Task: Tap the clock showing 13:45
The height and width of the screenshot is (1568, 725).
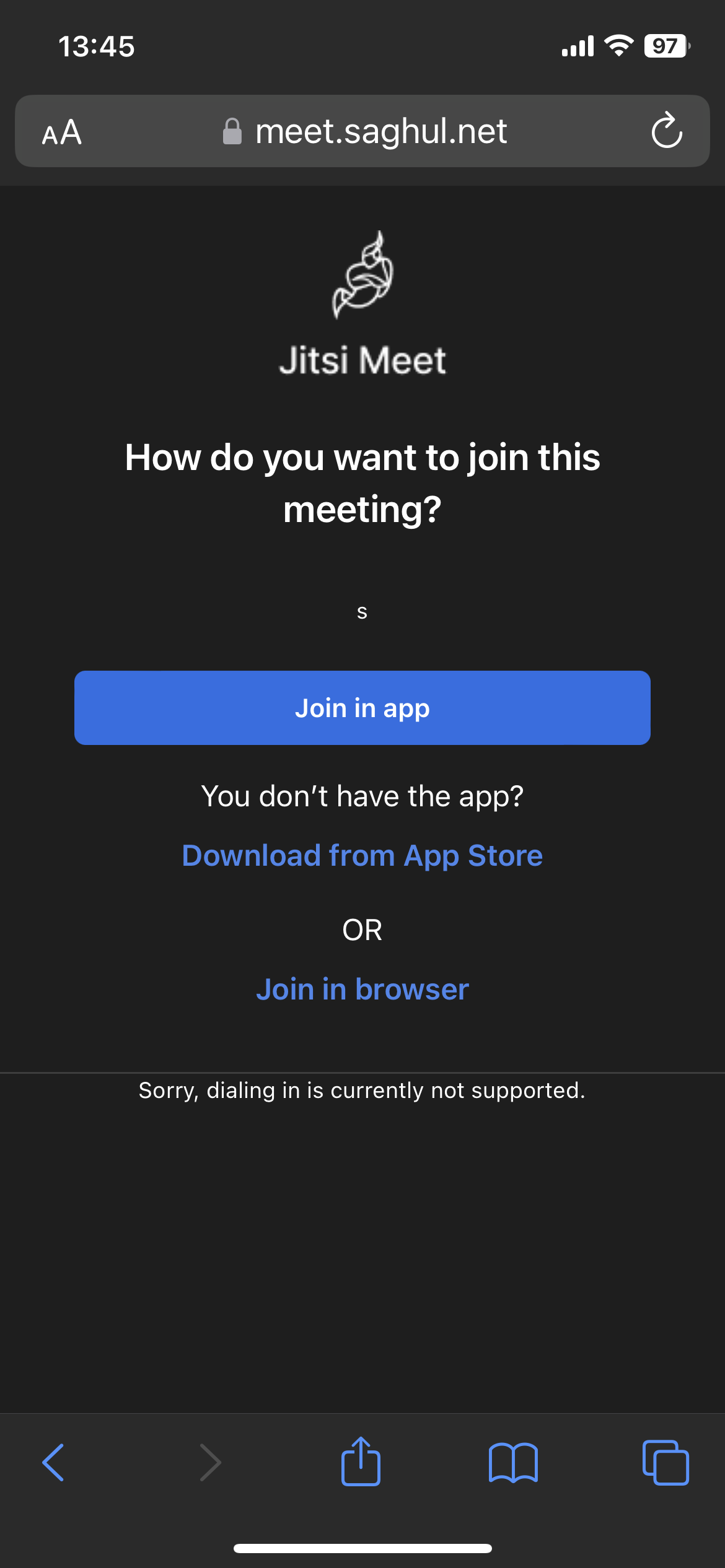Action: click(97, 45)
